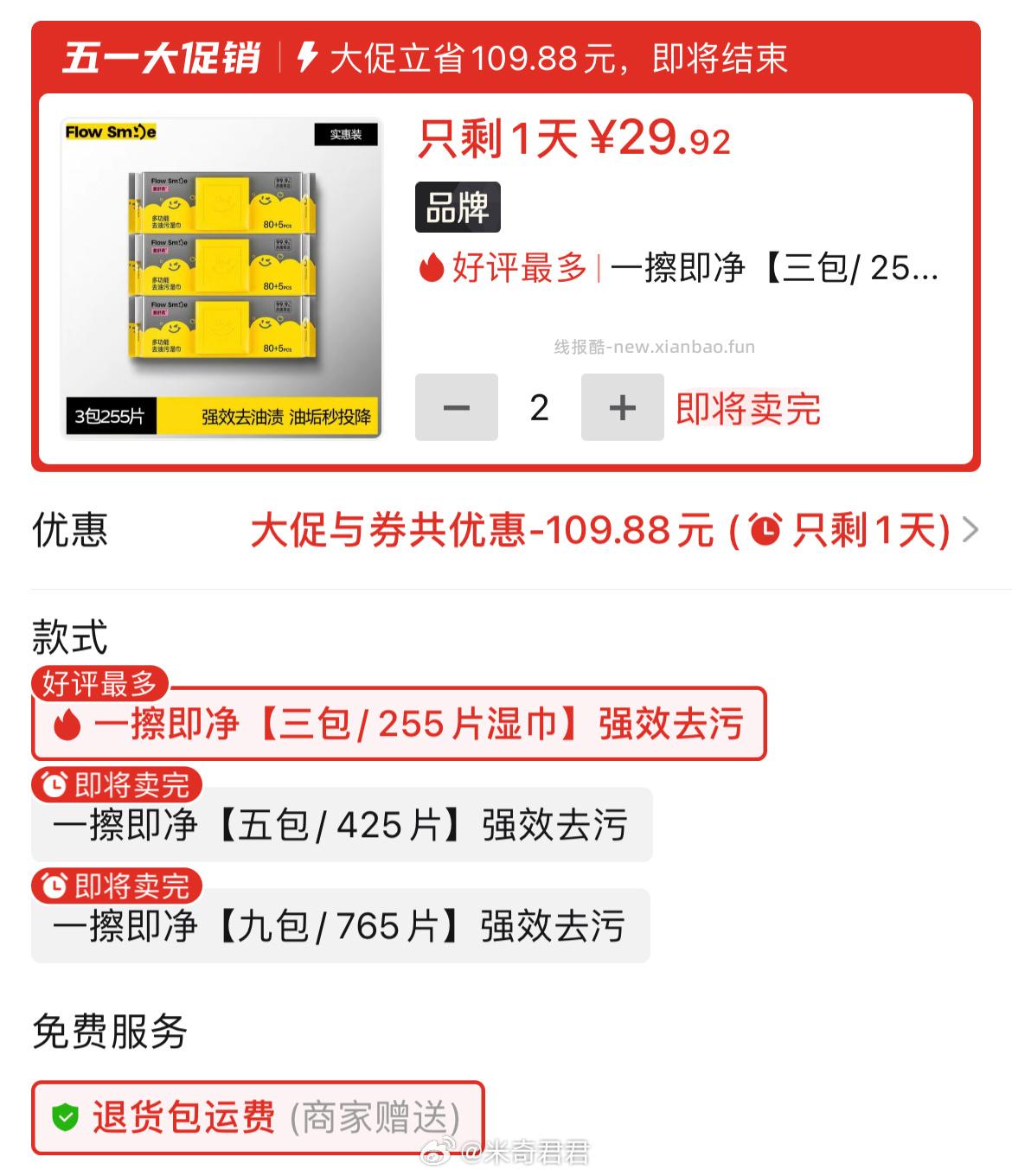Click plus to increase quantity
1012x1176 pixels.
point(622,406)
